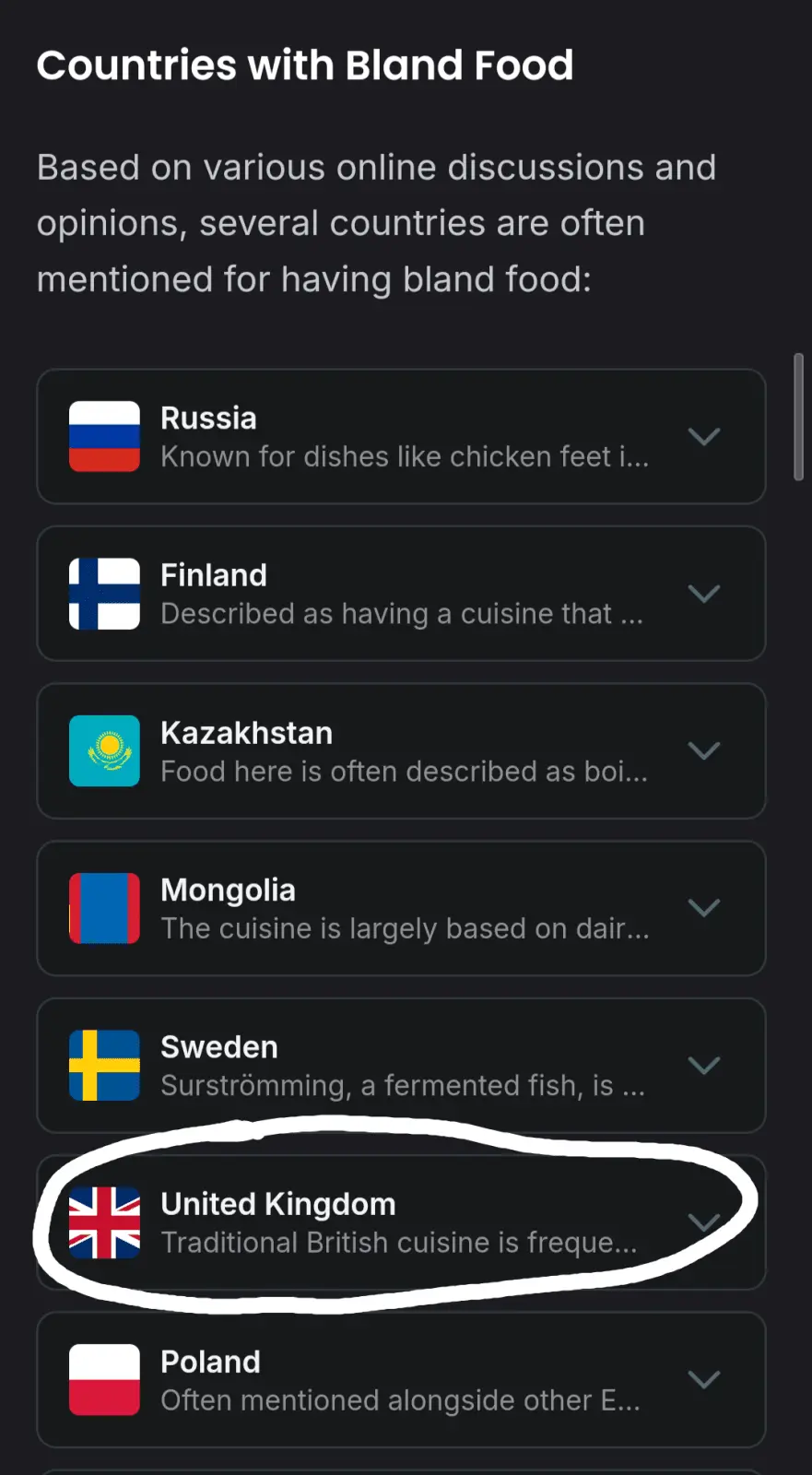Open the Kazakhstan details

[703, 751]
